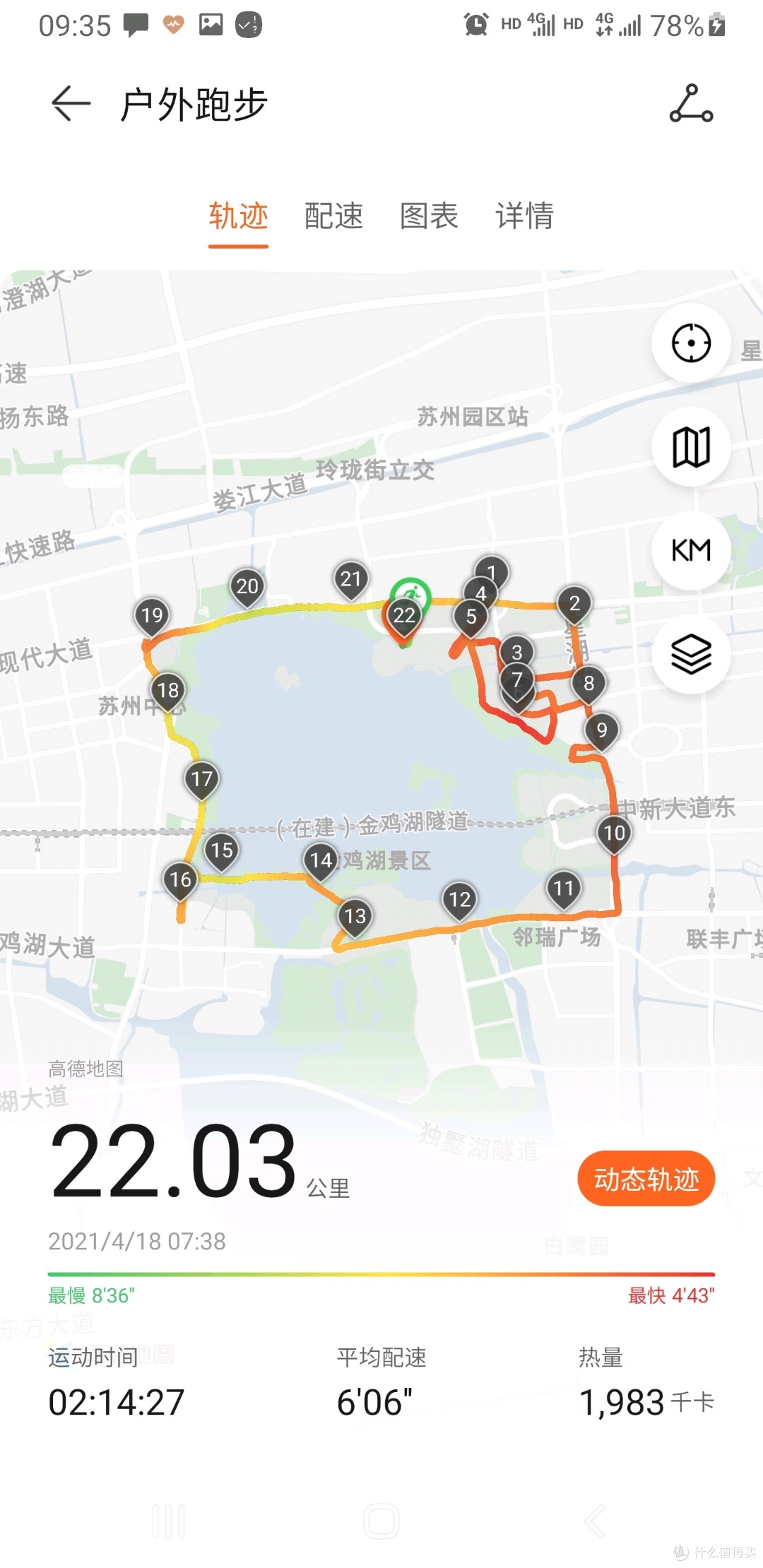
Task: Tap the map layers icon
Action: coord(691,655)
